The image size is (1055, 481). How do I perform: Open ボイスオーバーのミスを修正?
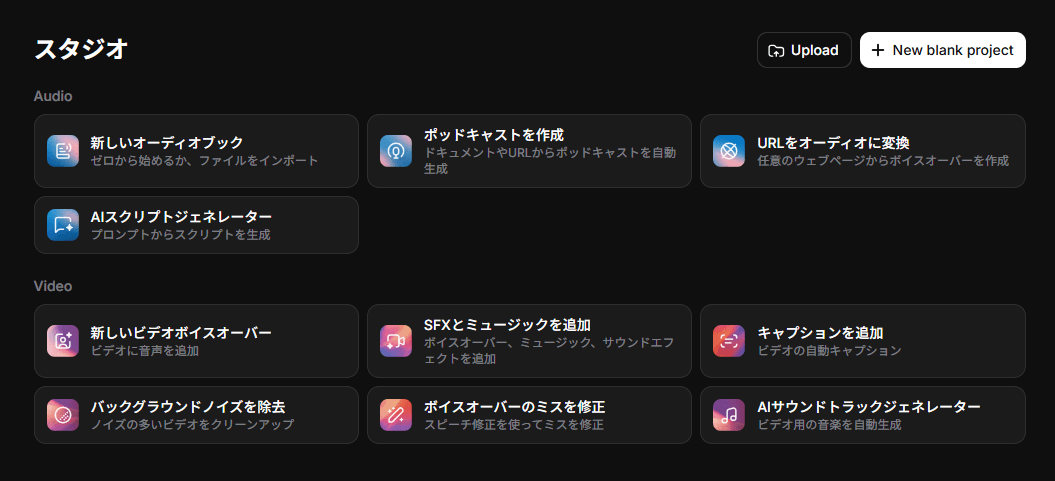pos(529,415)
